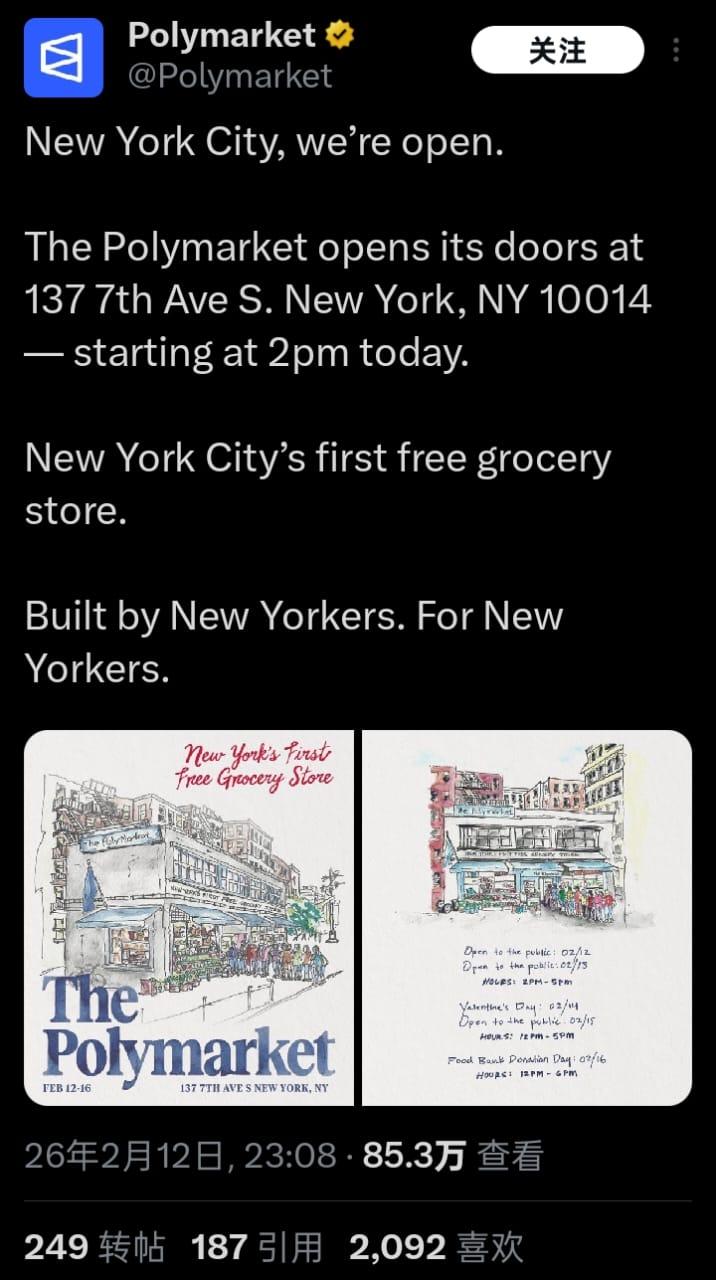This screenshot has width=716, height=1280.
Task: Open Polymarket's profile avatar
Action: tap(63, 57)
